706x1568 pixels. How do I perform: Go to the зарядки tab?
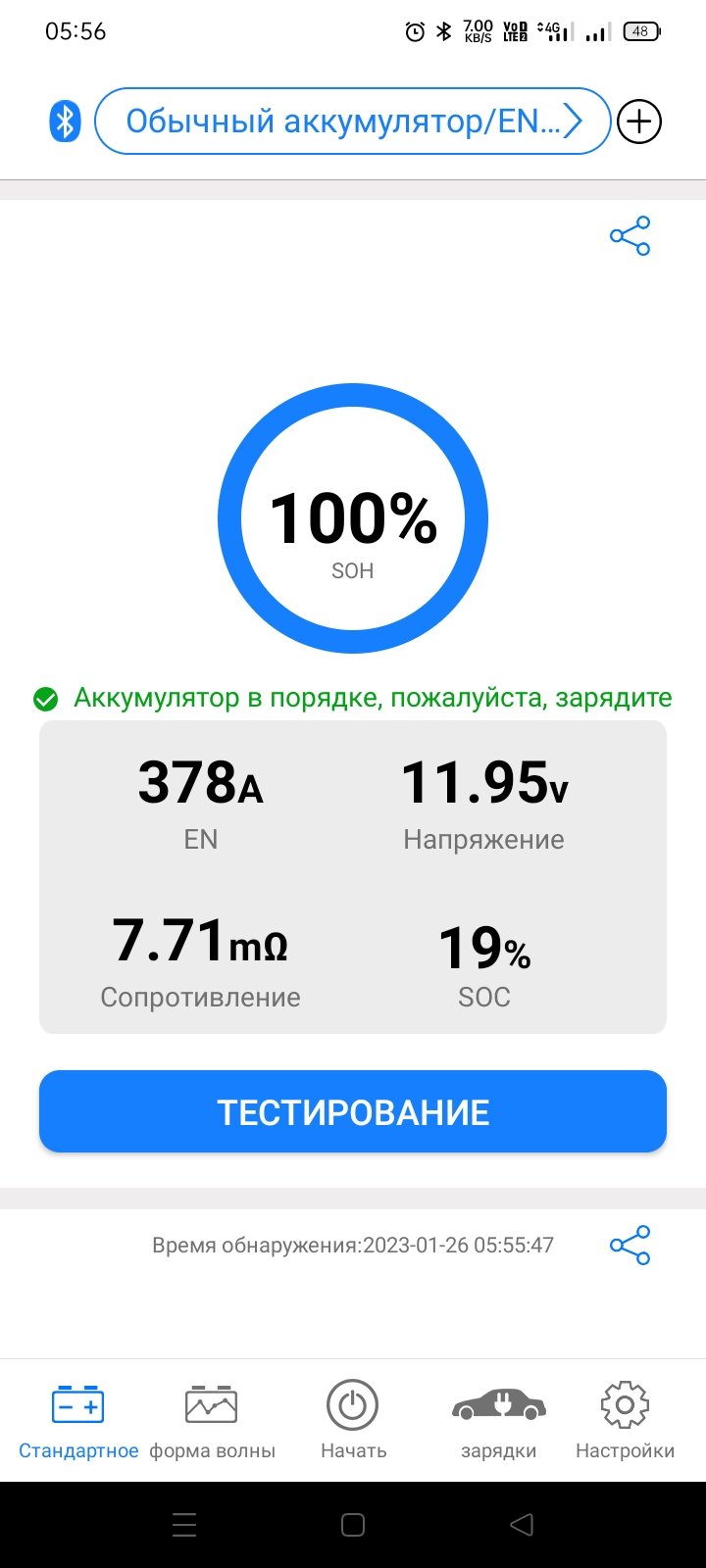coord(498,1420)
